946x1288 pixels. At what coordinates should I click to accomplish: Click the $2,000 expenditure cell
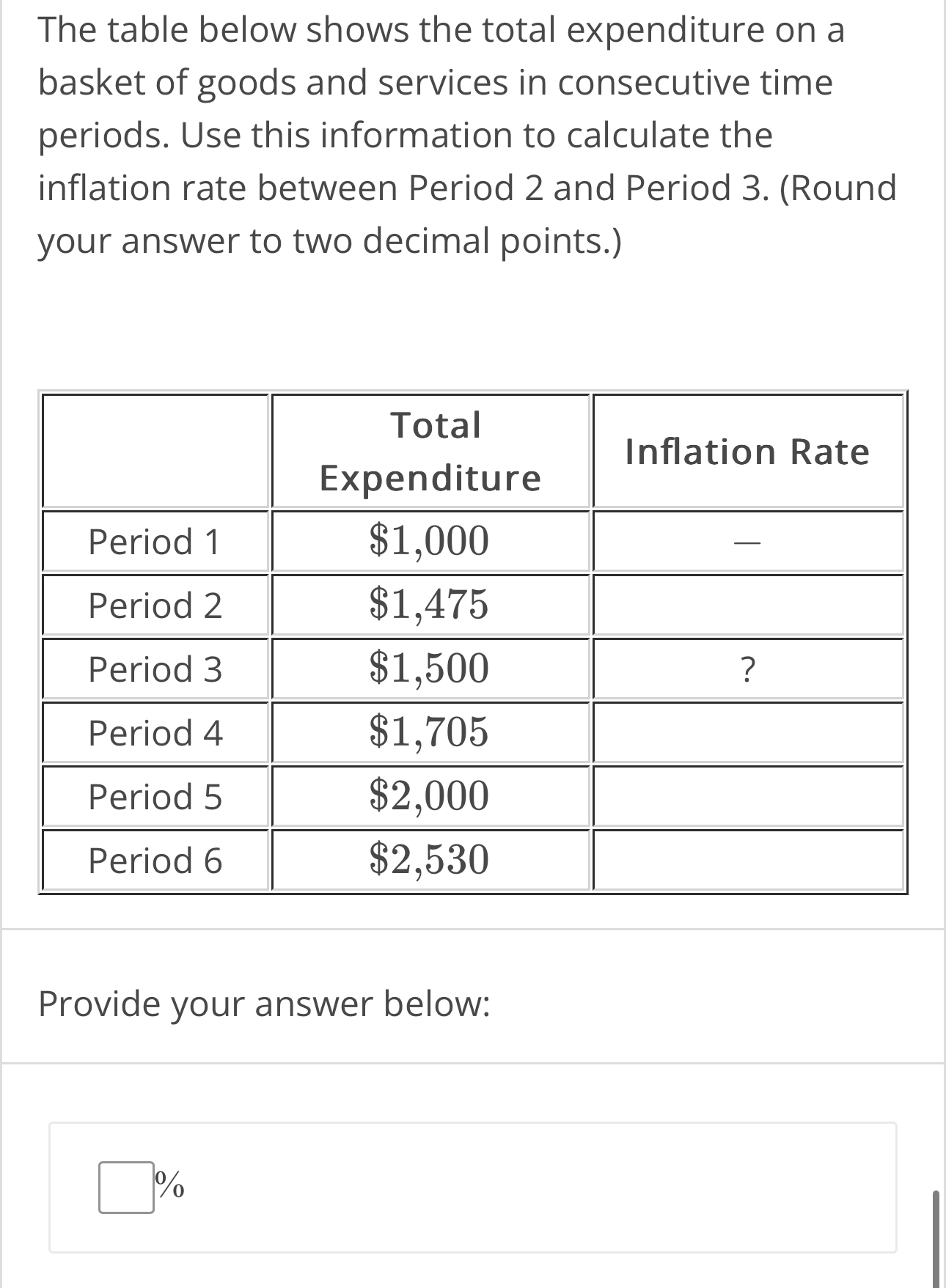pyautogui.click(x=430, y=797)
